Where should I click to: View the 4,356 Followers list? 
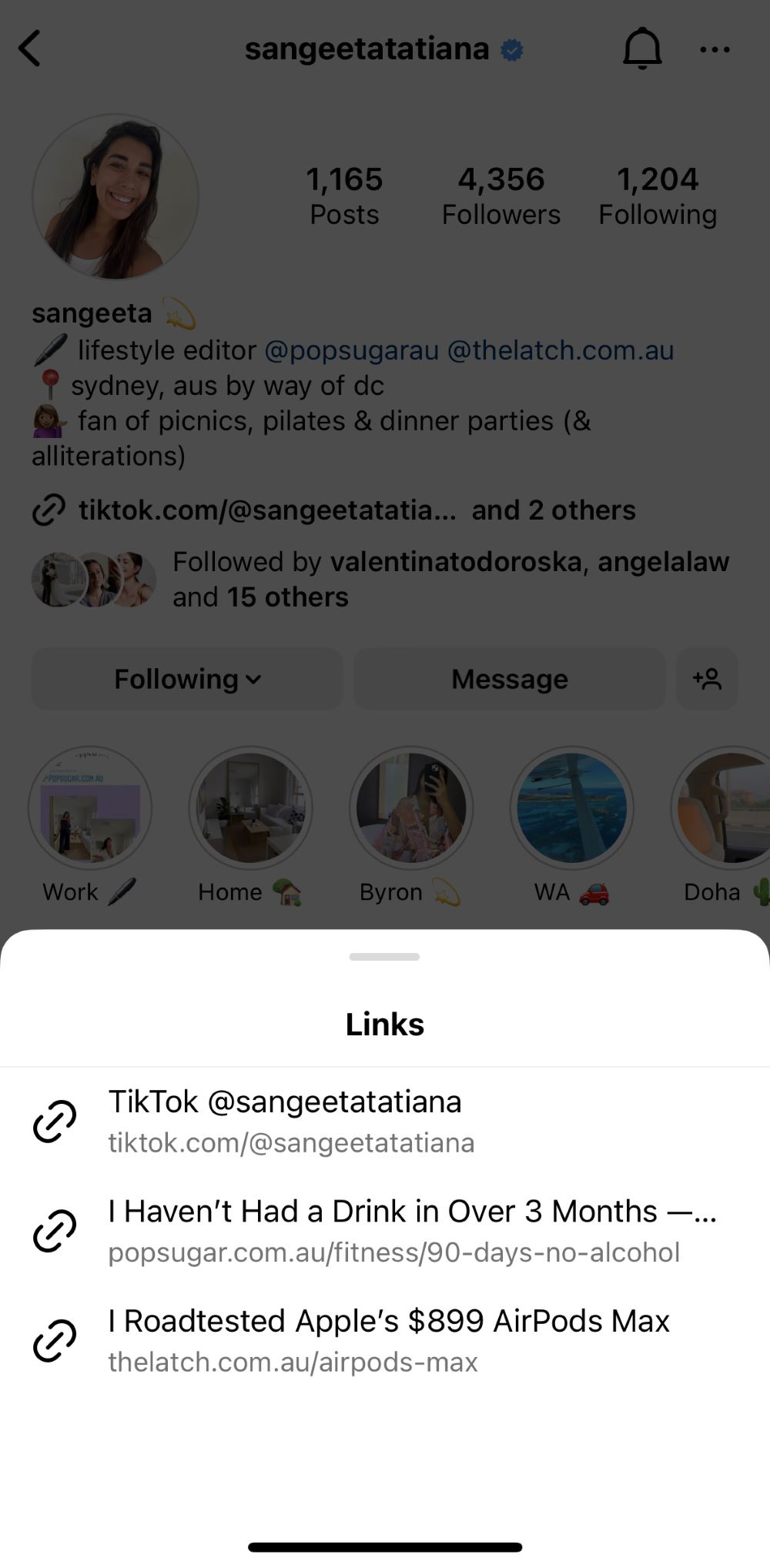(x=501, y=196)
